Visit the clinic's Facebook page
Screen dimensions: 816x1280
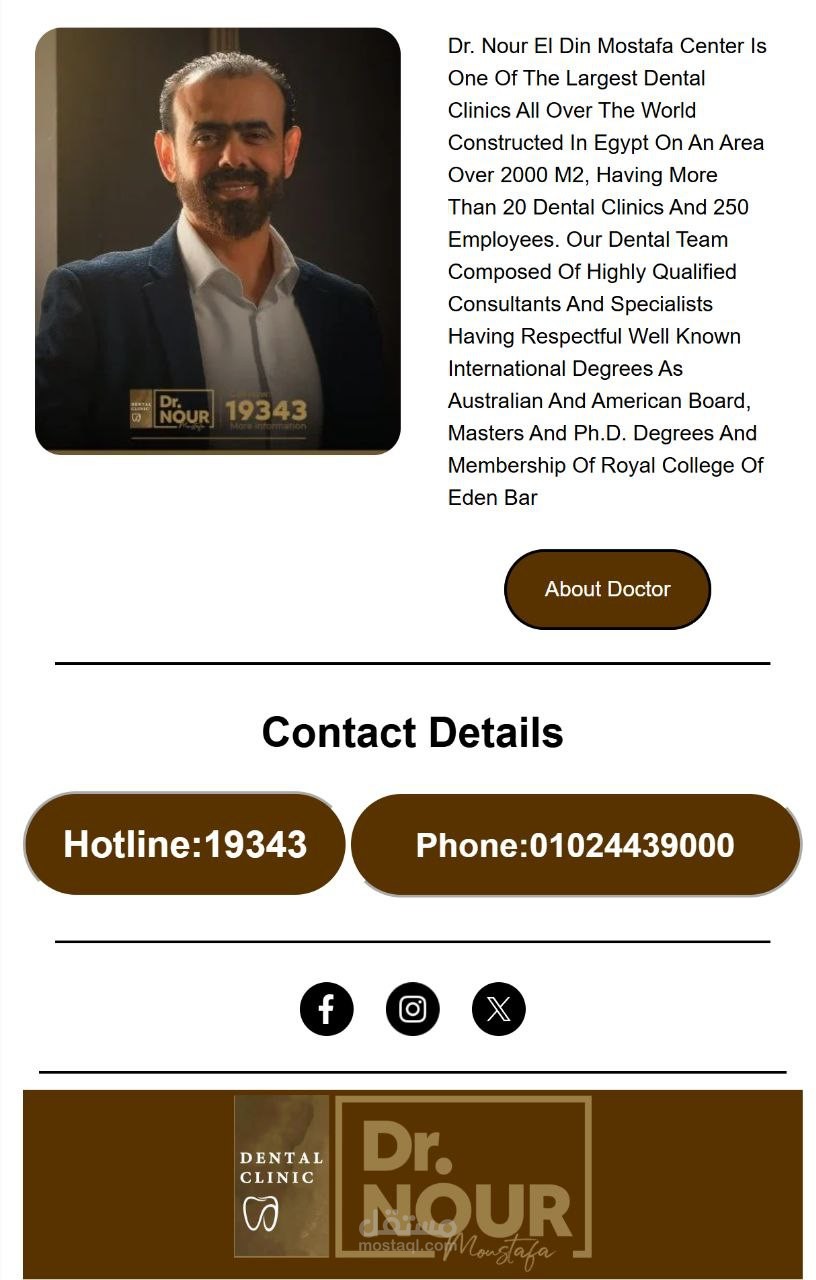(326, 1008)
